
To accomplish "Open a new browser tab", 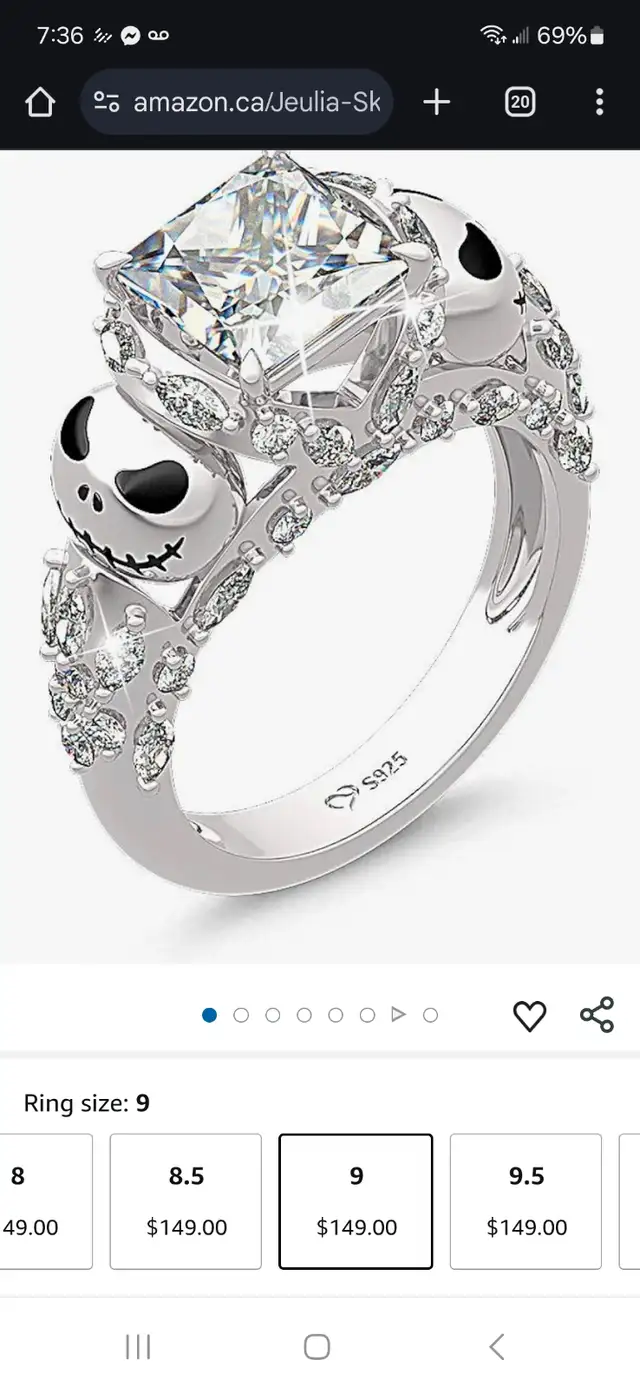I will (x=437, y=102).
